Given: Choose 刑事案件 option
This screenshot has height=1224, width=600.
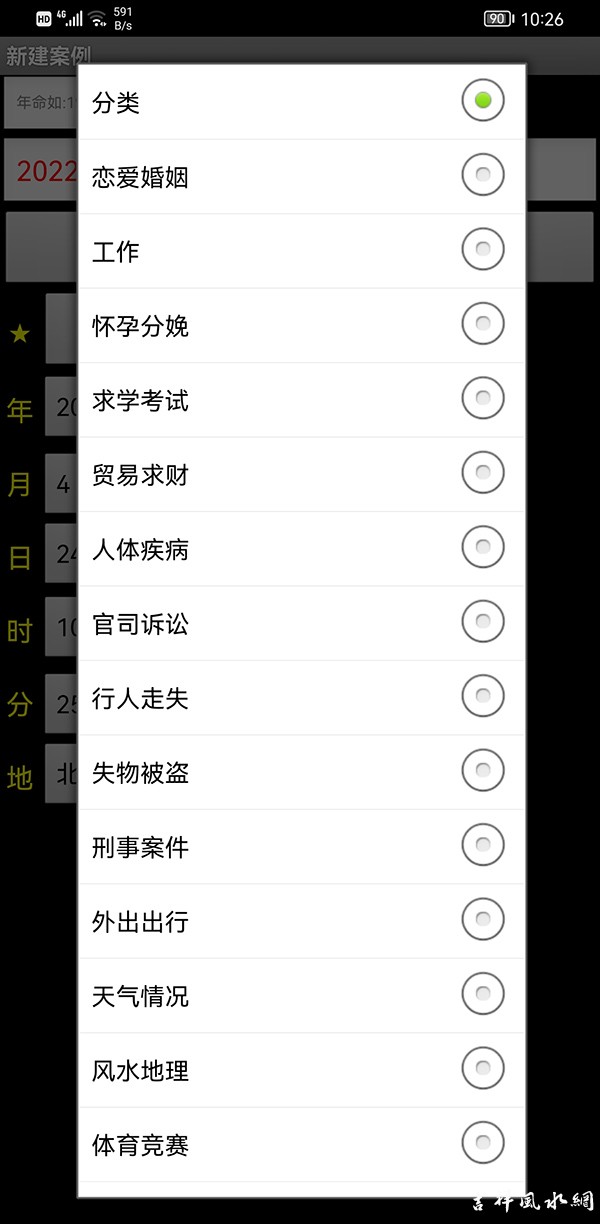Looking at the screenshot, I should [302, 847].
